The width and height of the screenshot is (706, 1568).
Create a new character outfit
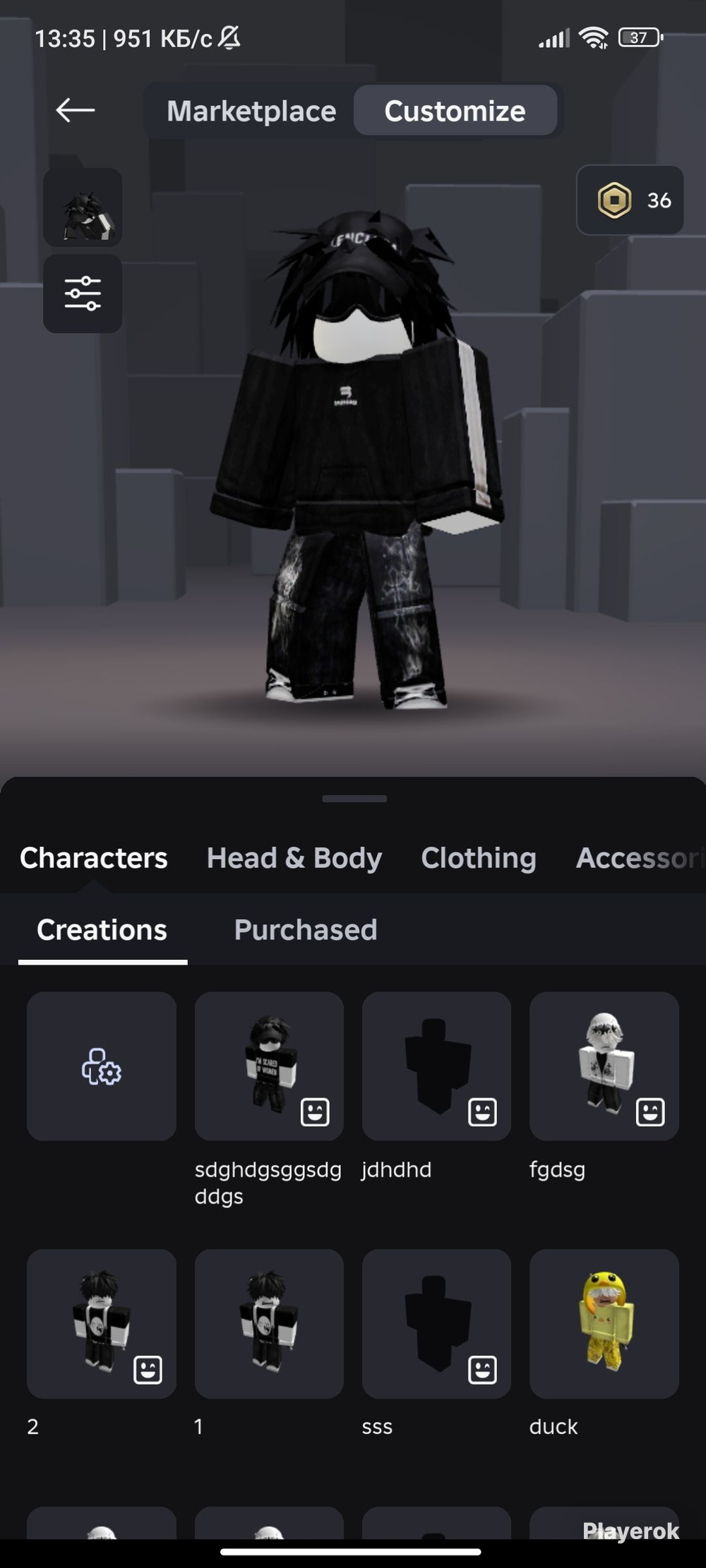[x=102, y=1066]
